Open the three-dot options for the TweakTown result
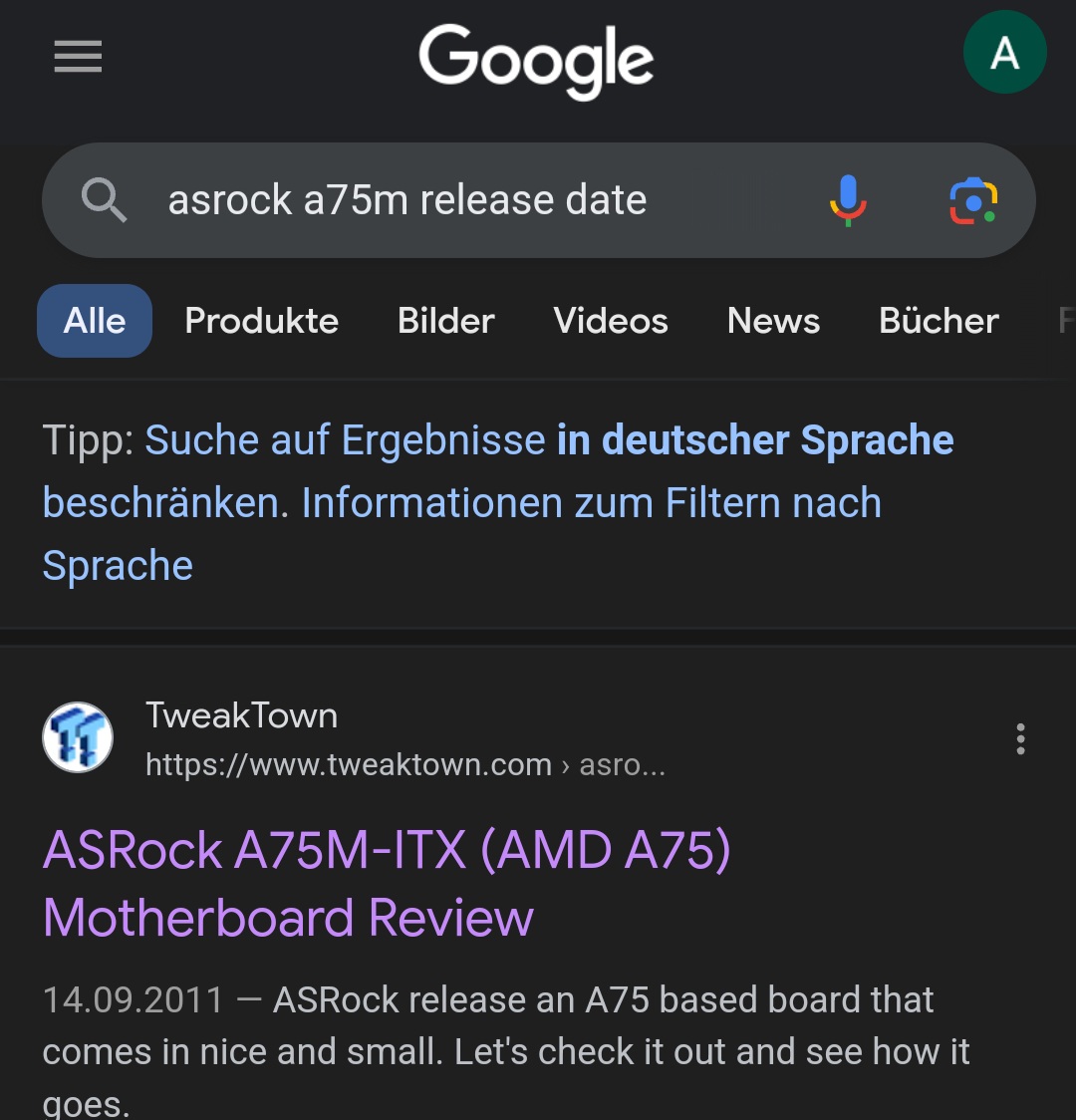Screen dimensions: 1076x1120 point(1020,738)
